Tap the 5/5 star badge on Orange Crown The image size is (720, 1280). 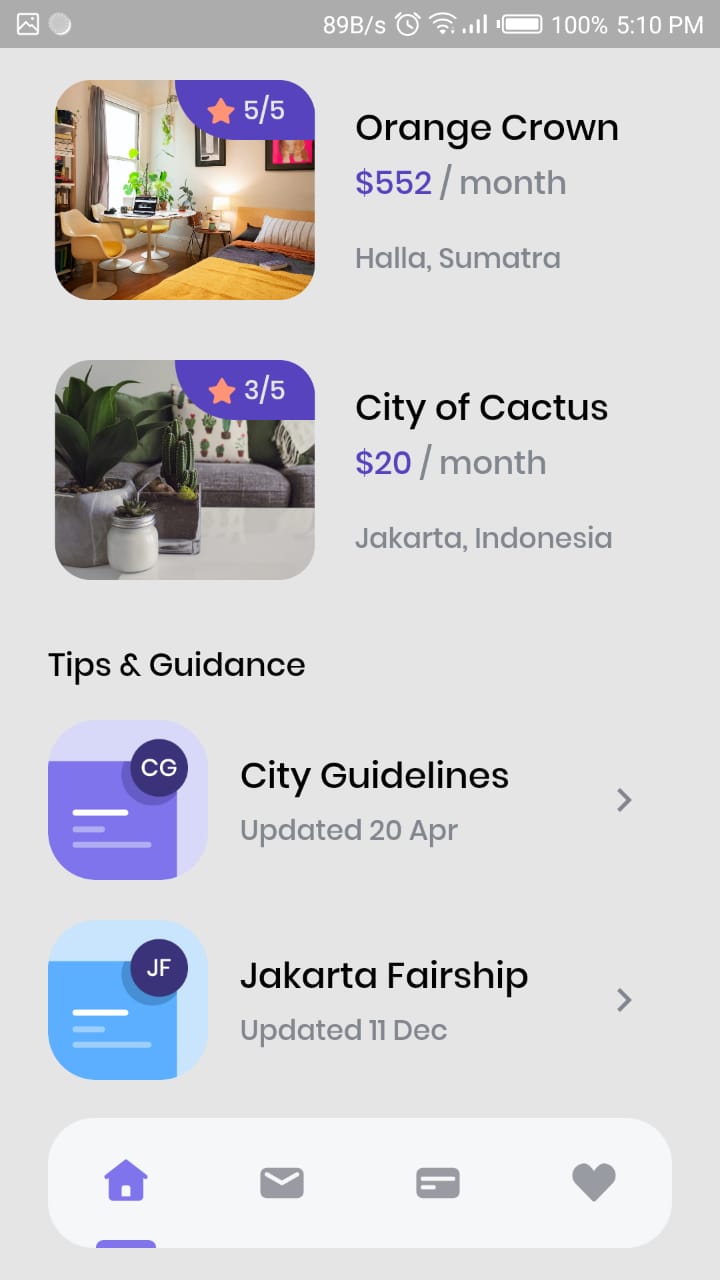tap(246, 111)
